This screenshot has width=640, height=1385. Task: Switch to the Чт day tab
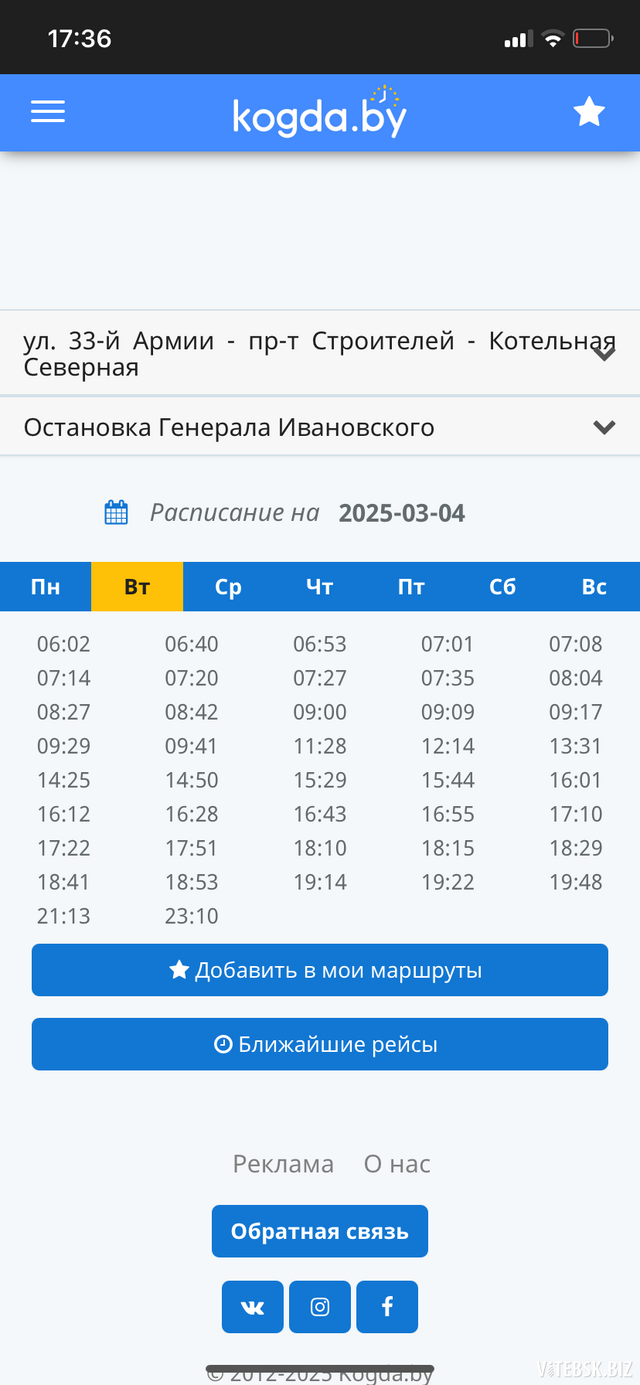pyautogui.click(x=320, y=586)
